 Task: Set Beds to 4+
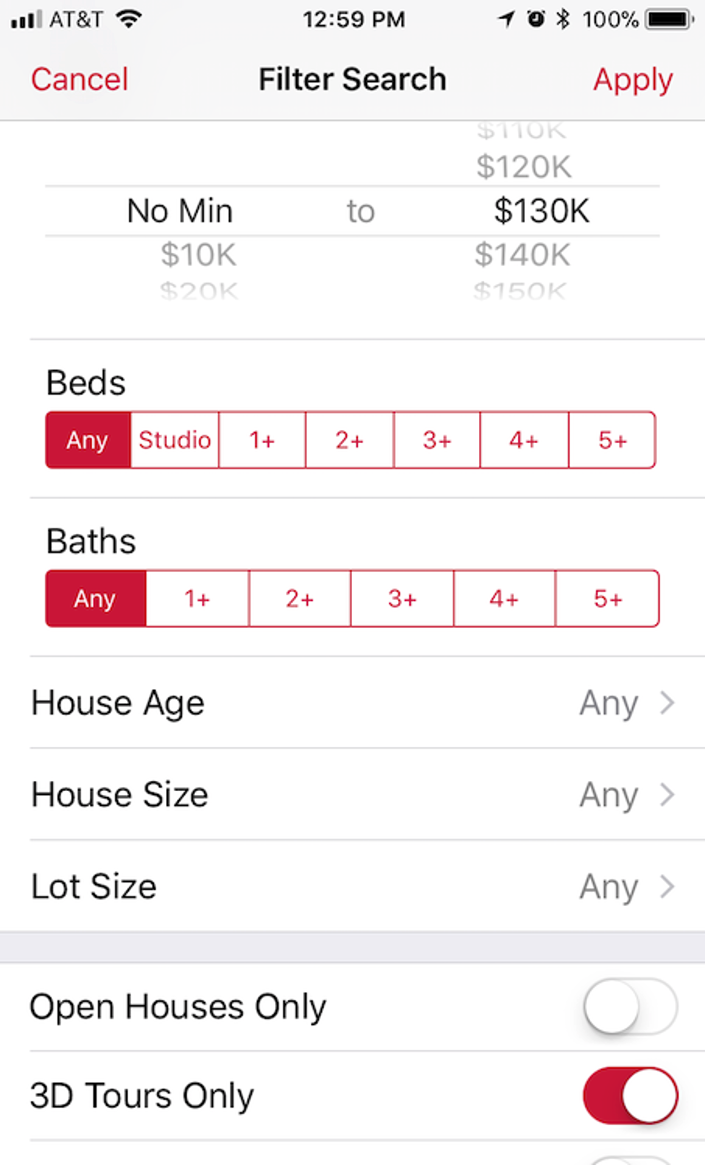524,440
